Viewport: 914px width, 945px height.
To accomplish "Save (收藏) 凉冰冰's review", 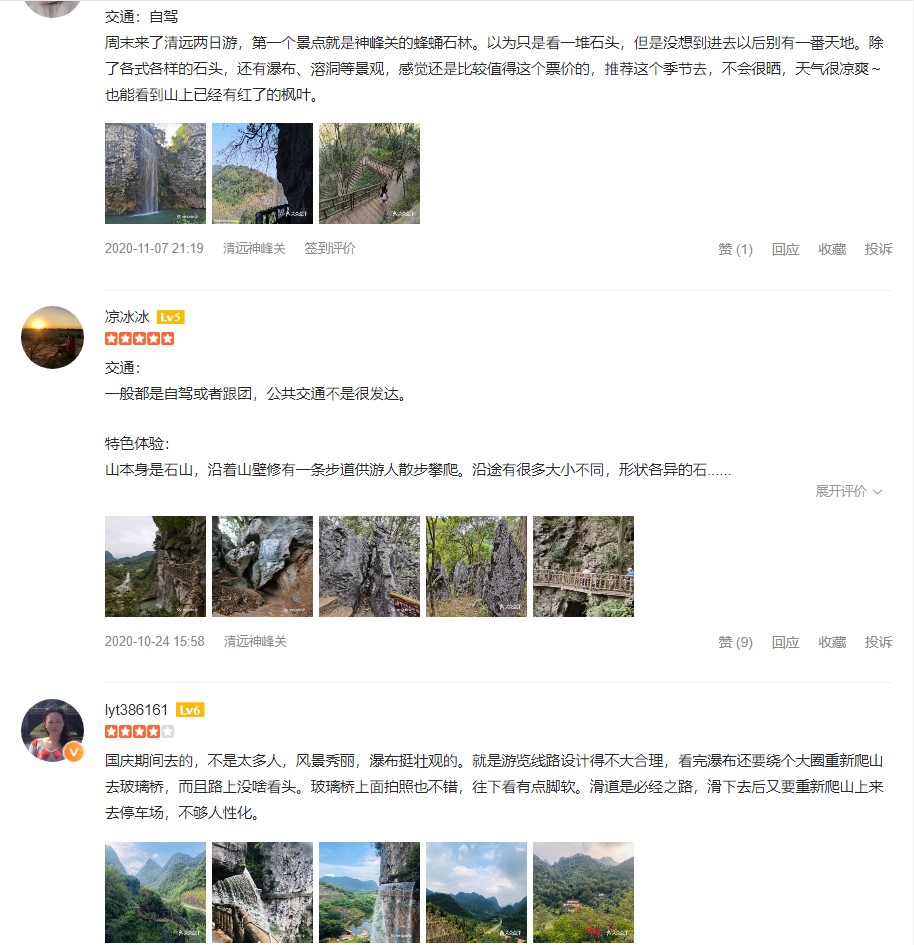I will point(832,642).
